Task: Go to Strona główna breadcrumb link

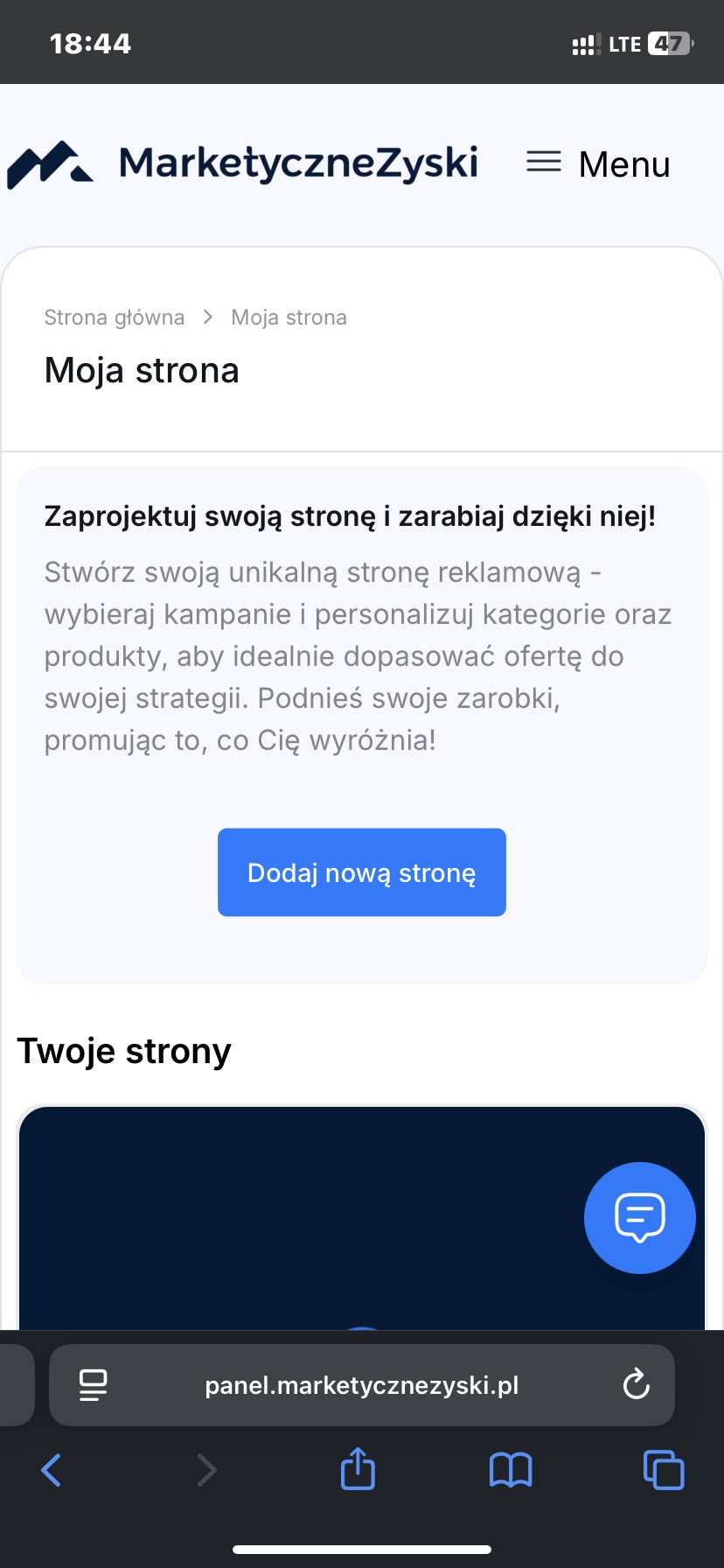Action: [x=115, y=318]
